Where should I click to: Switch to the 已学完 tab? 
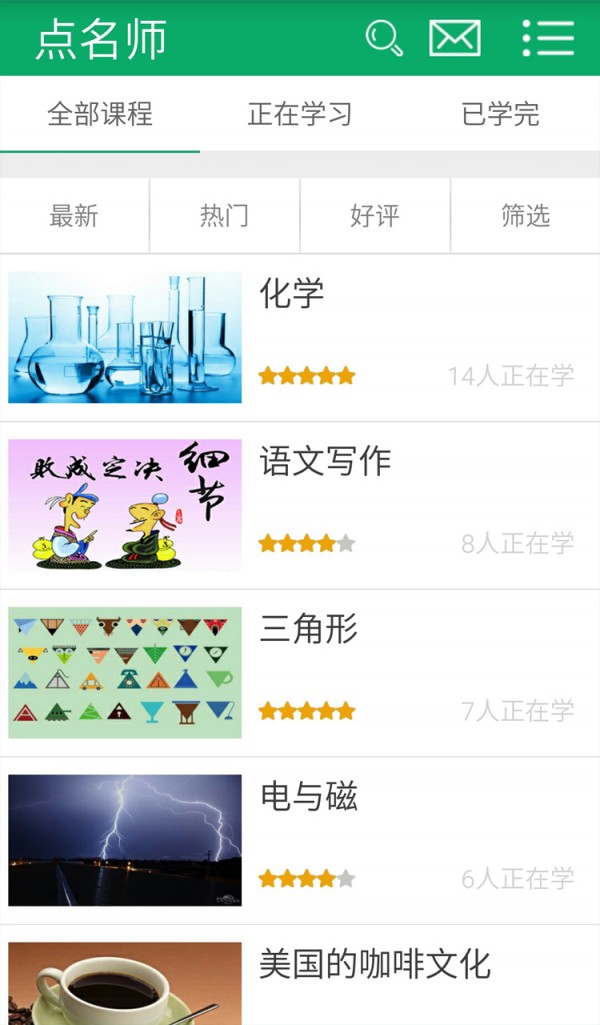[500, 114]
